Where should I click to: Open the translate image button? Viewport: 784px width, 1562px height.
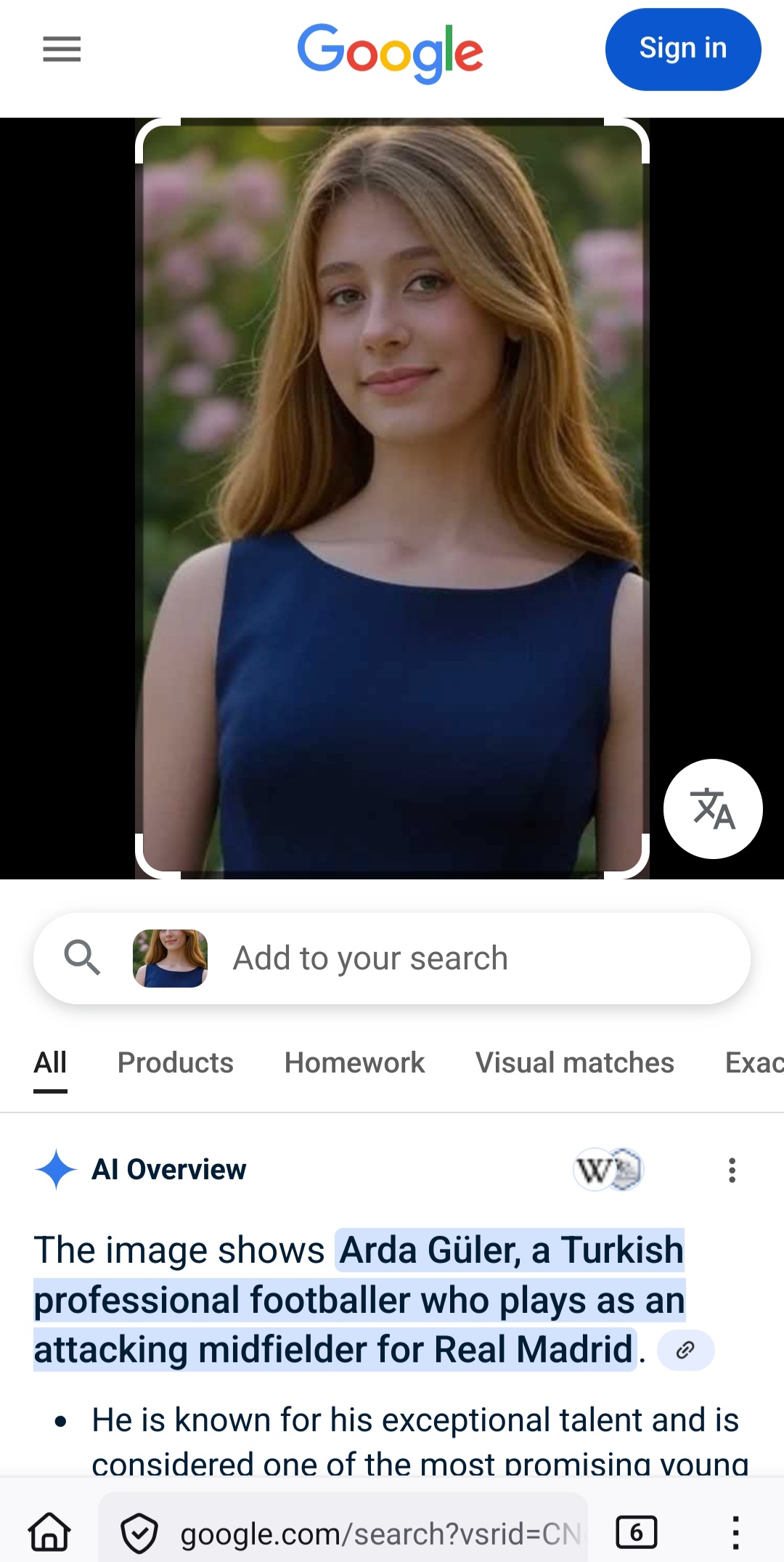pyautogui.click(x=713, y=809)
